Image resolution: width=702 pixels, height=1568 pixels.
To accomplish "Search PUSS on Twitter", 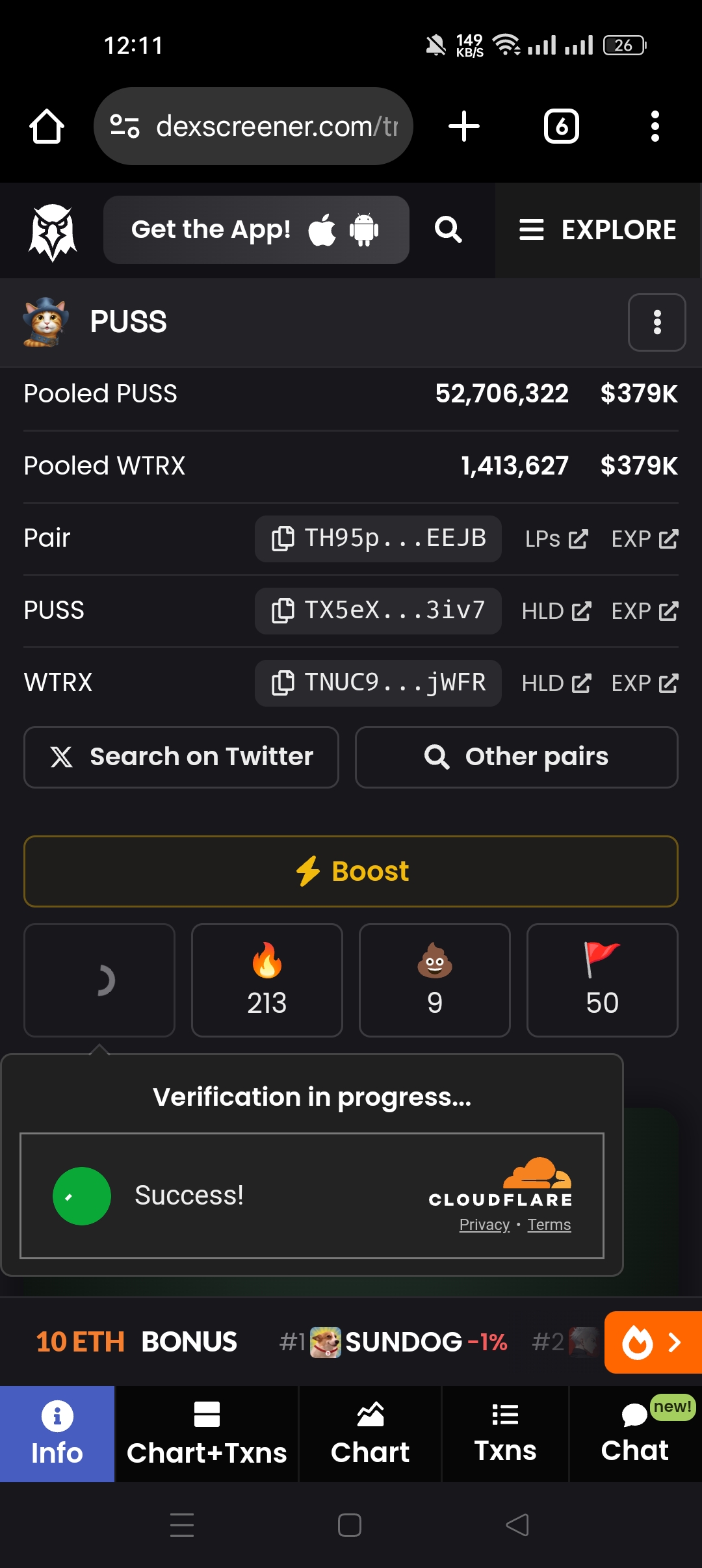I will (x=181, y=757).
